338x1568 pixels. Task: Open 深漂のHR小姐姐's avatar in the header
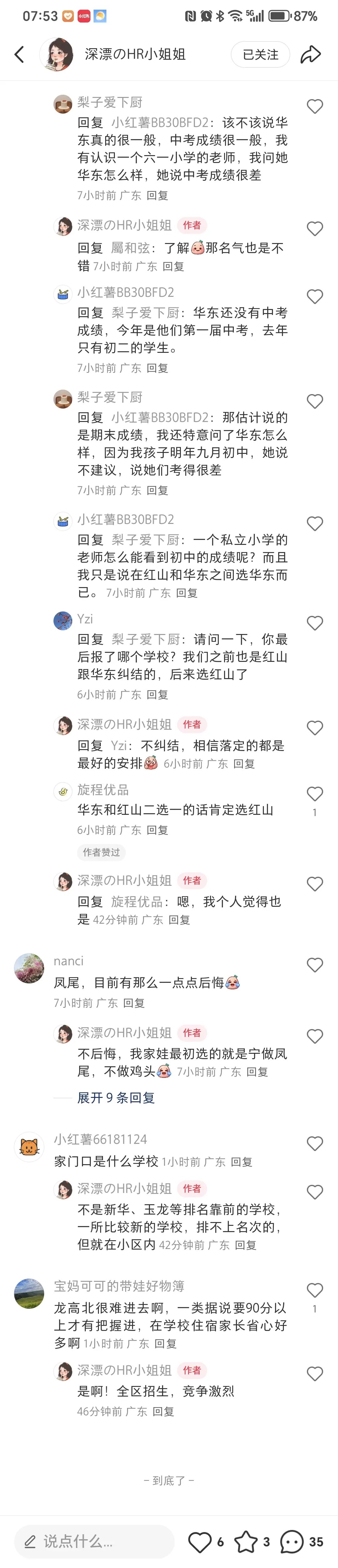click(x=57, y=54)
